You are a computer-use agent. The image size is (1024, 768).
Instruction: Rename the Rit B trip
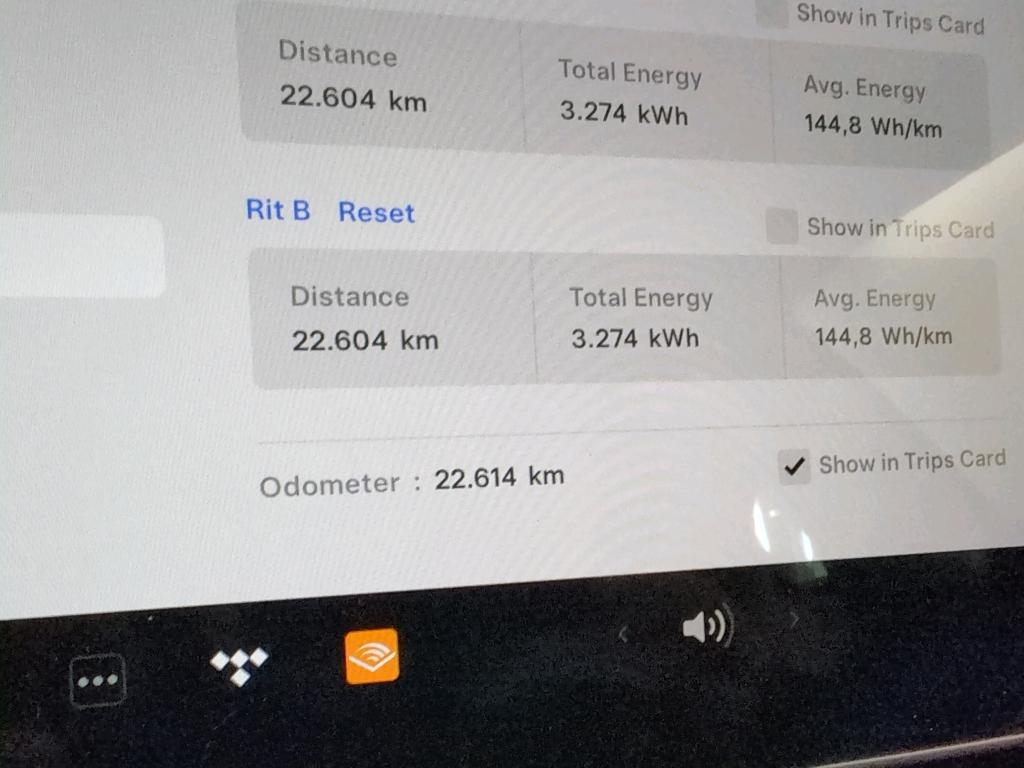coord(278,210)
